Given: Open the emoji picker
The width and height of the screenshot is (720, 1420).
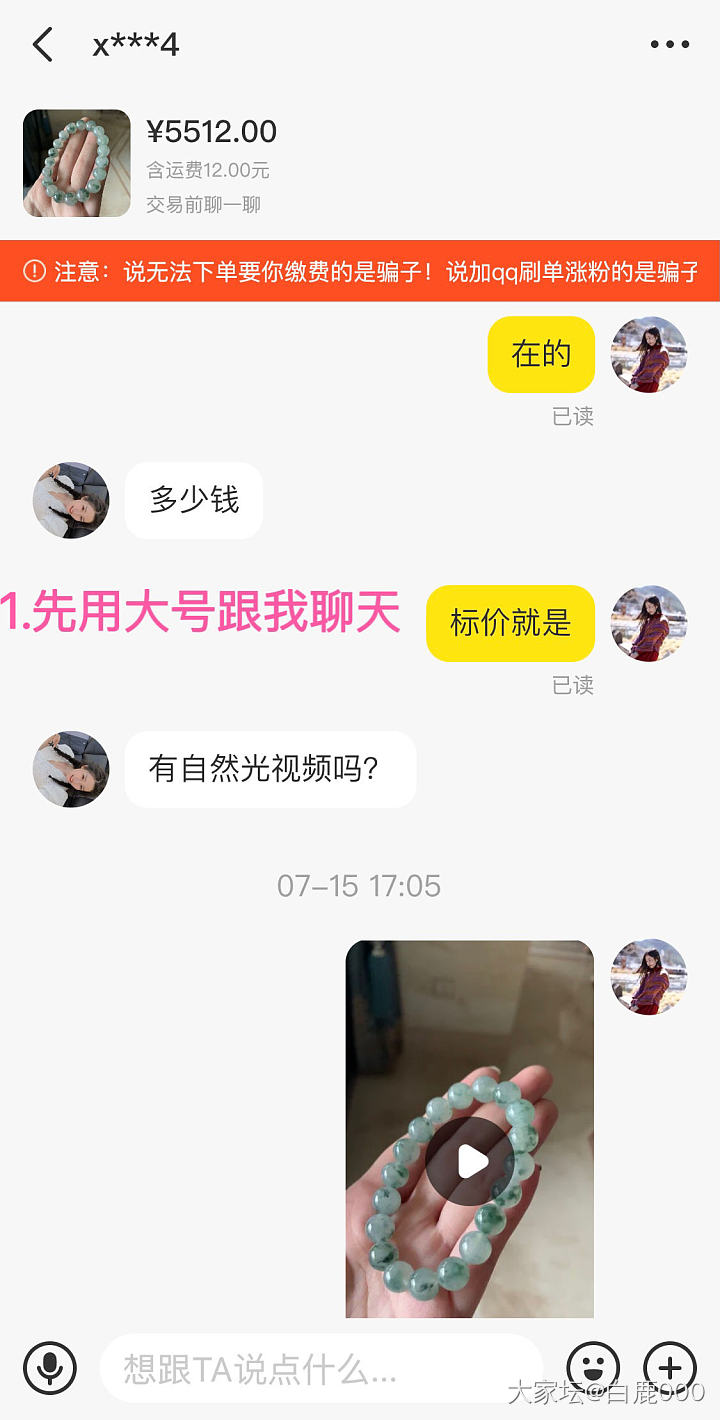Looking at the screenshot, I should [x=593, y=1367].
